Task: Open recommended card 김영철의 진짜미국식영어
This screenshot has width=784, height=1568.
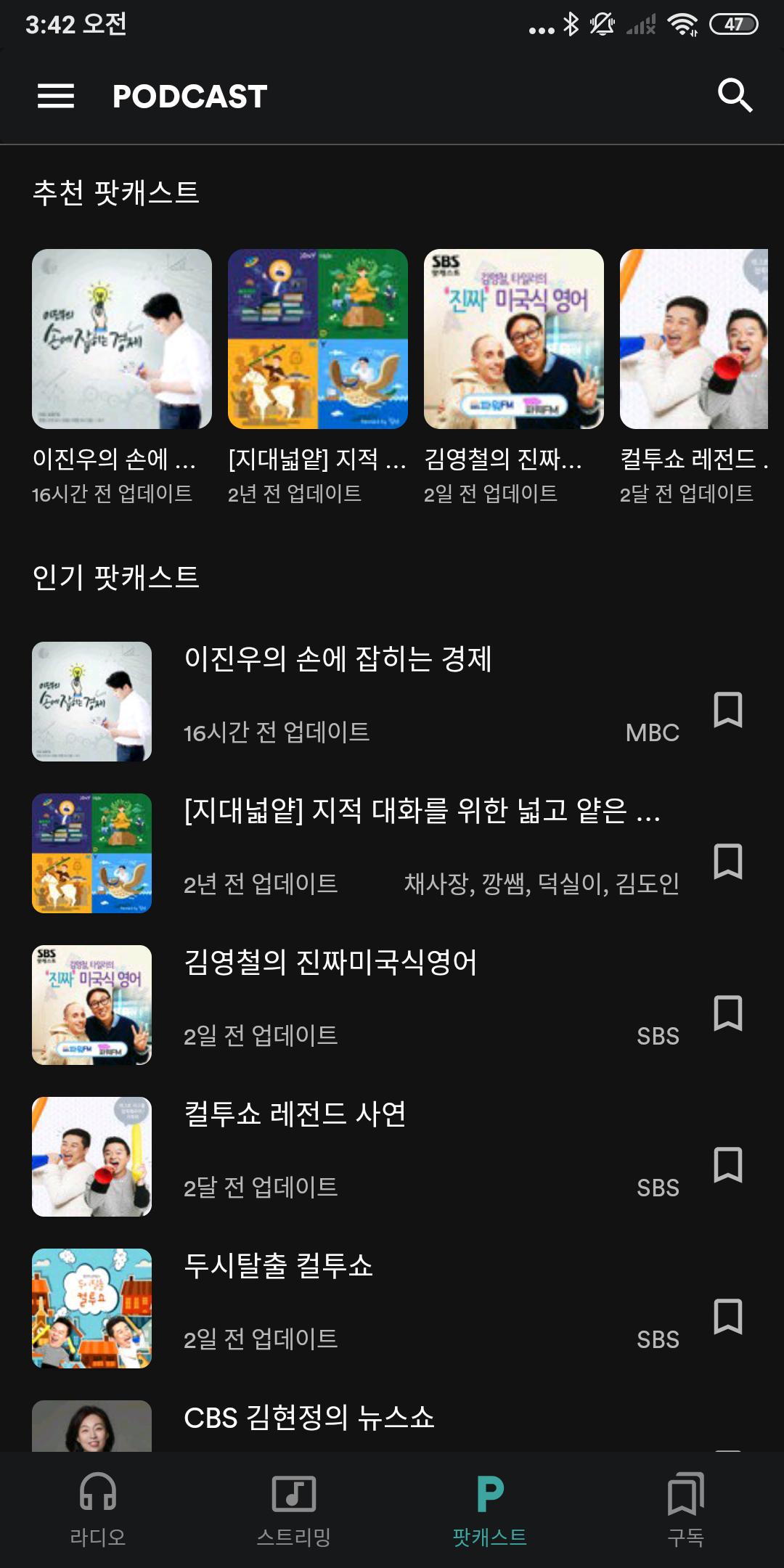Action: (x=514, y=377)
